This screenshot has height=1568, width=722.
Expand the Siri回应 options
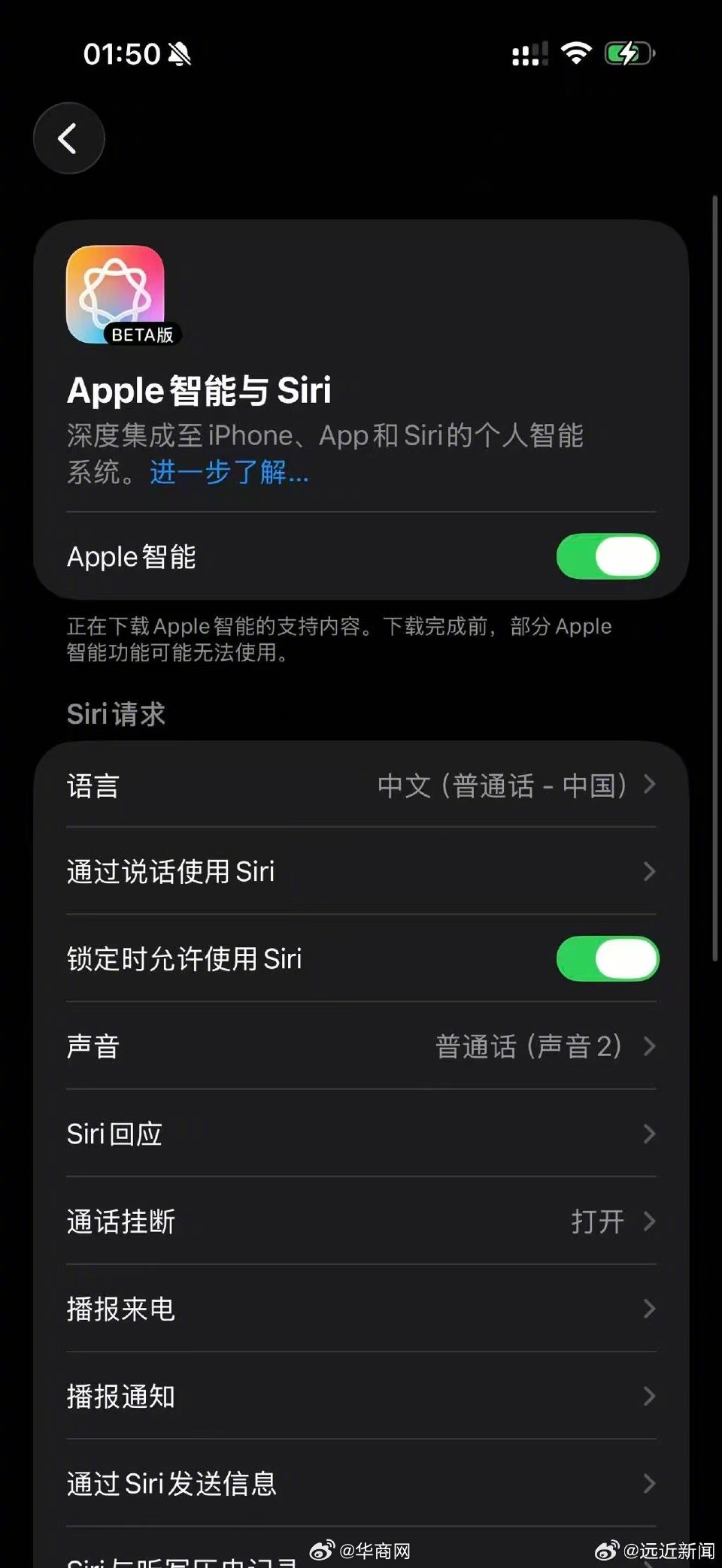click(361, 1134)
